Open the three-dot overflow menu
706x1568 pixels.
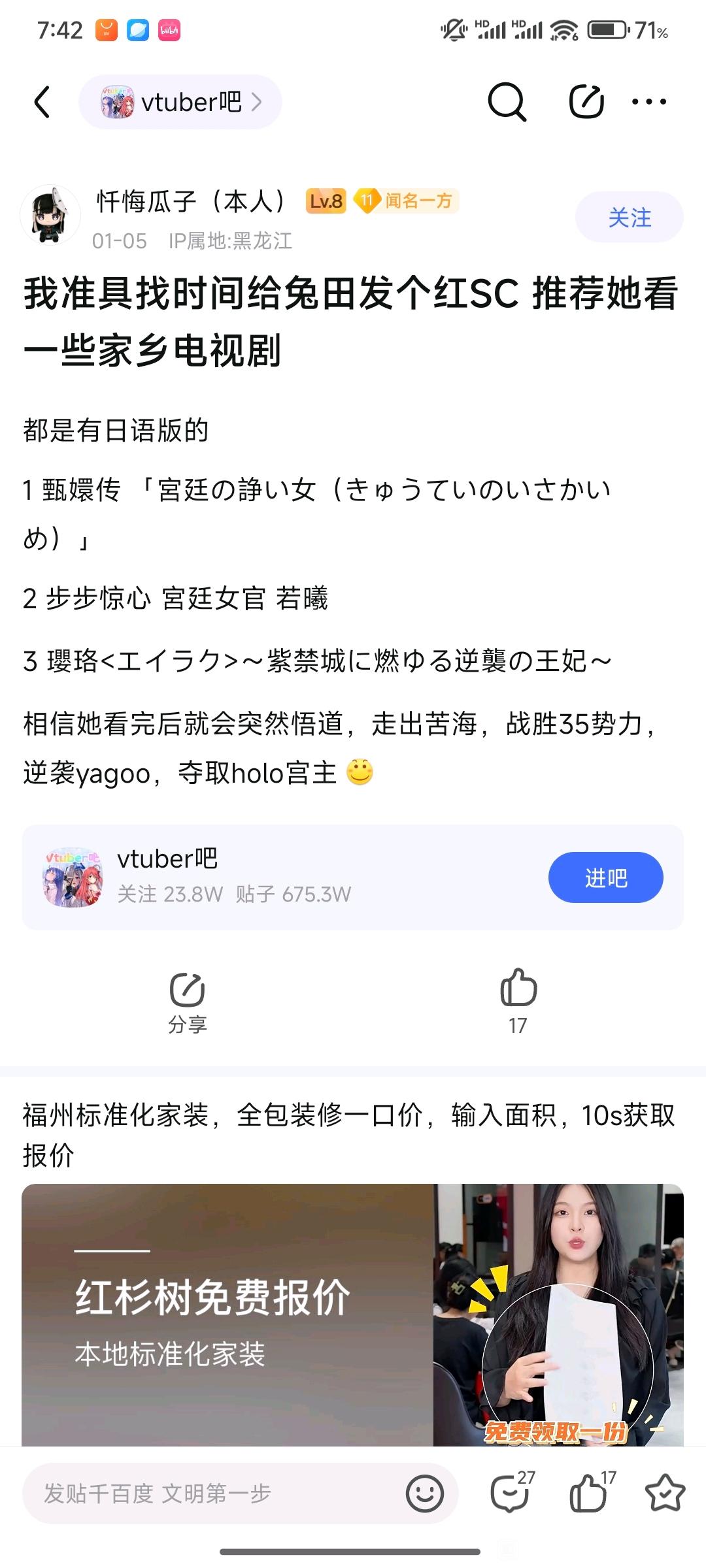649,102
